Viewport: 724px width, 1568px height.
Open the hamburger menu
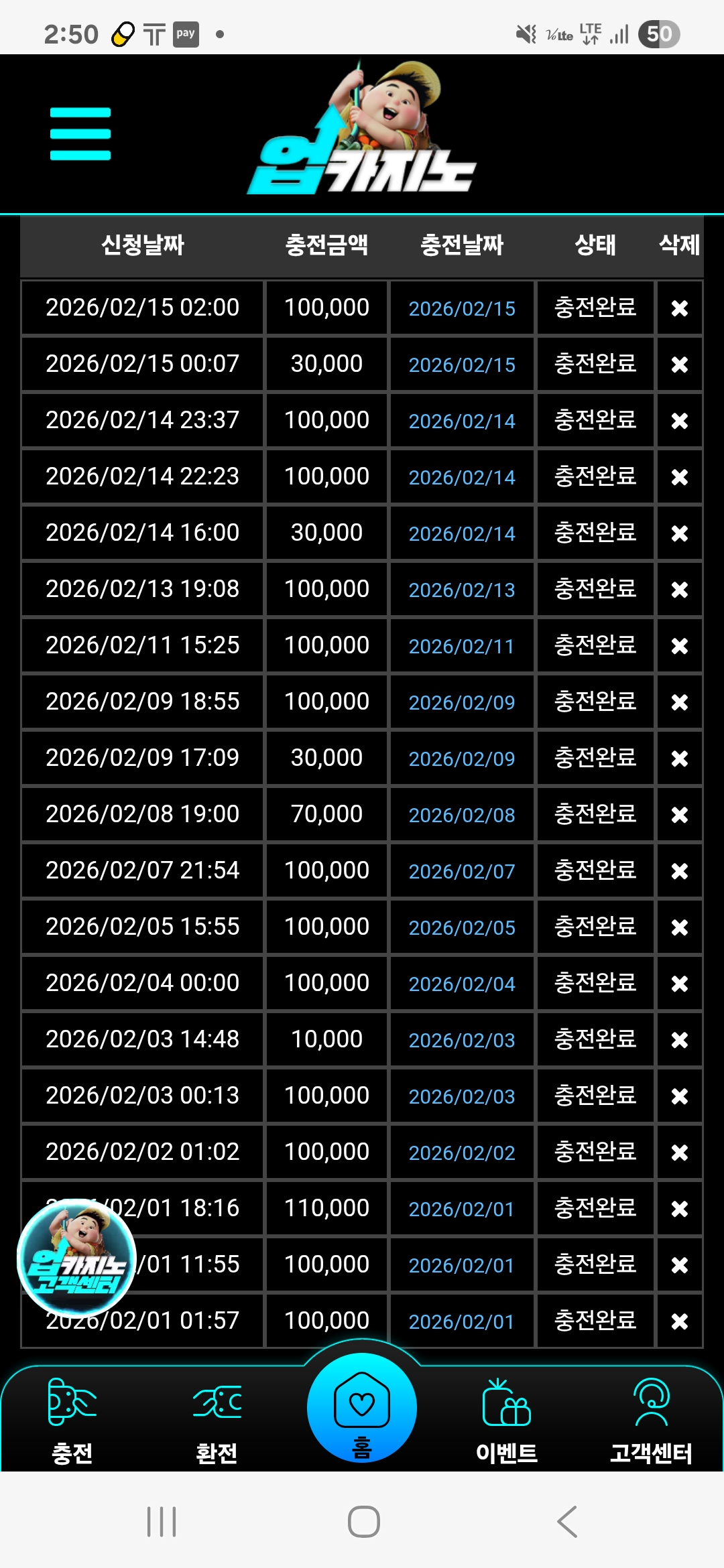click(80, 134)
